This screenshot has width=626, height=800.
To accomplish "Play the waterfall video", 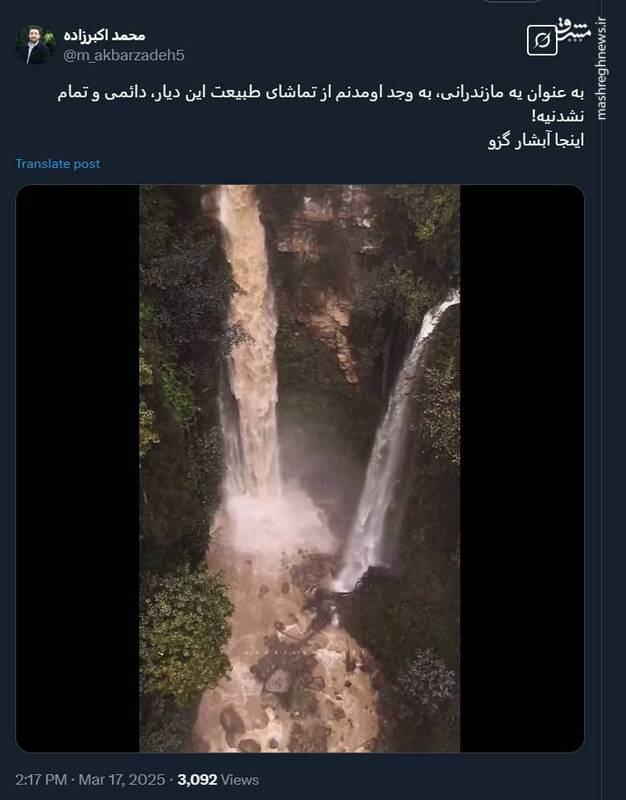I will pos(299,468).
